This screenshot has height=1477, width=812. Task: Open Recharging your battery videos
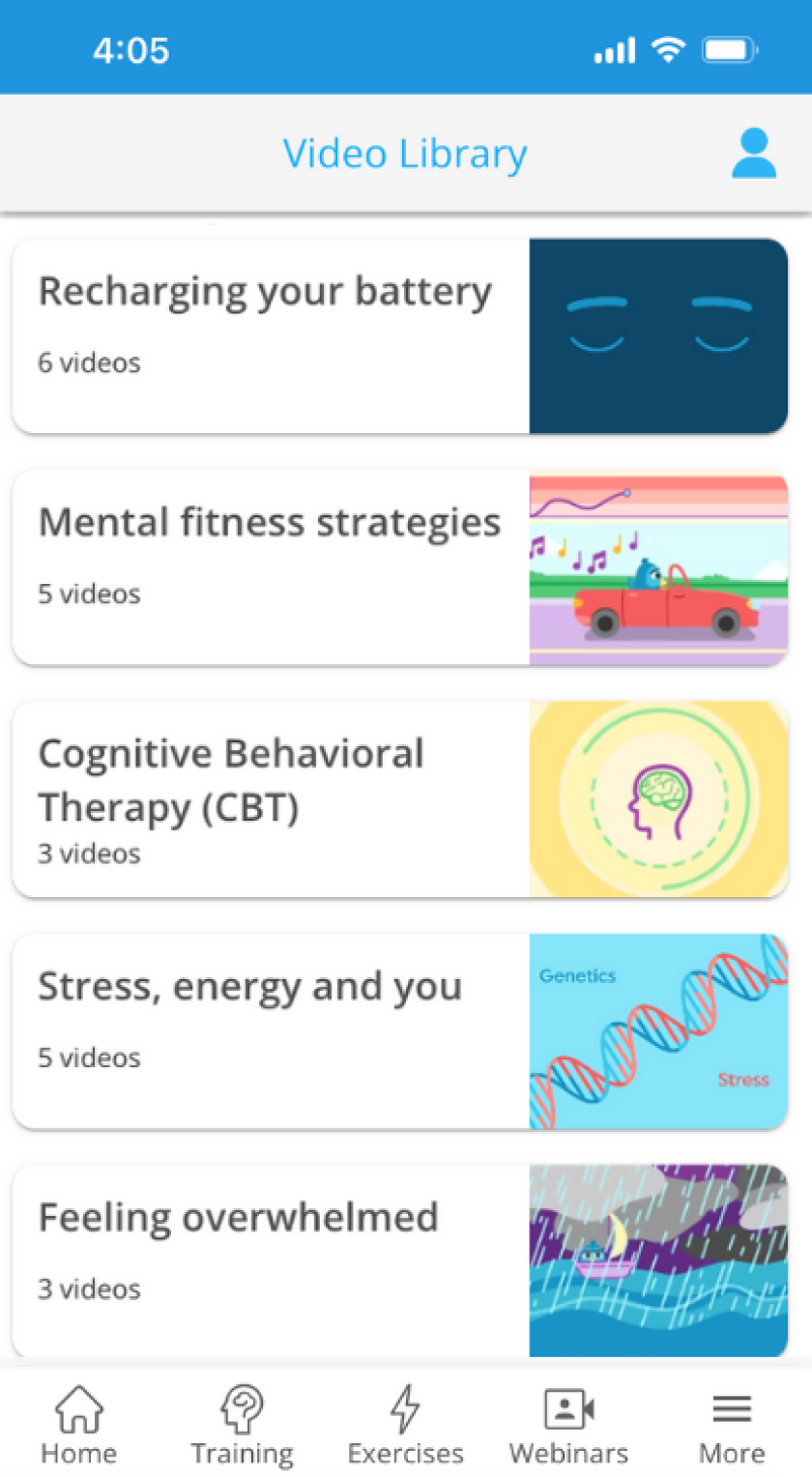tap(400, 335)
